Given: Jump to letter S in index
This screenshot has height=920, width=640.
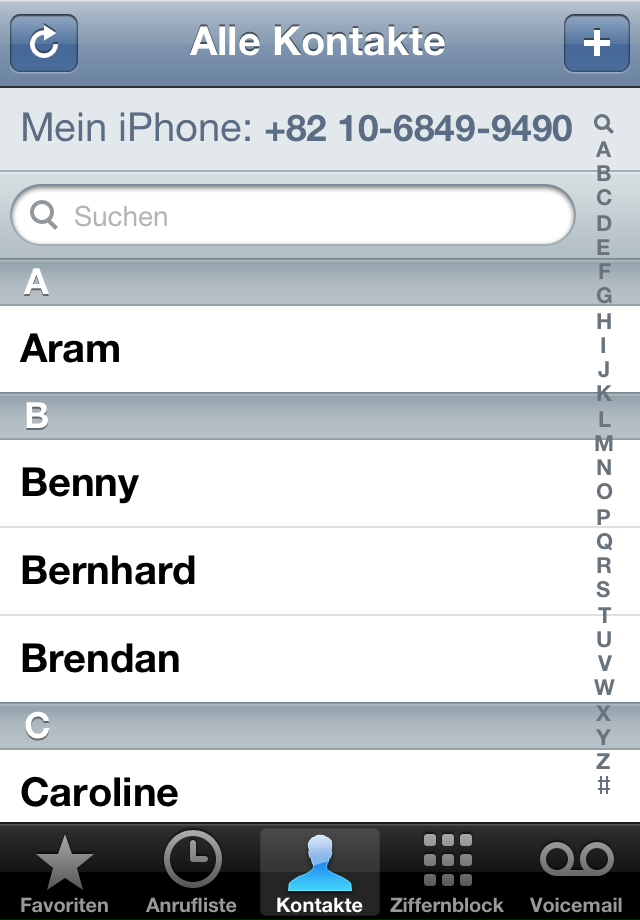Looking at the screenshot, I should [x=603, y=590].
